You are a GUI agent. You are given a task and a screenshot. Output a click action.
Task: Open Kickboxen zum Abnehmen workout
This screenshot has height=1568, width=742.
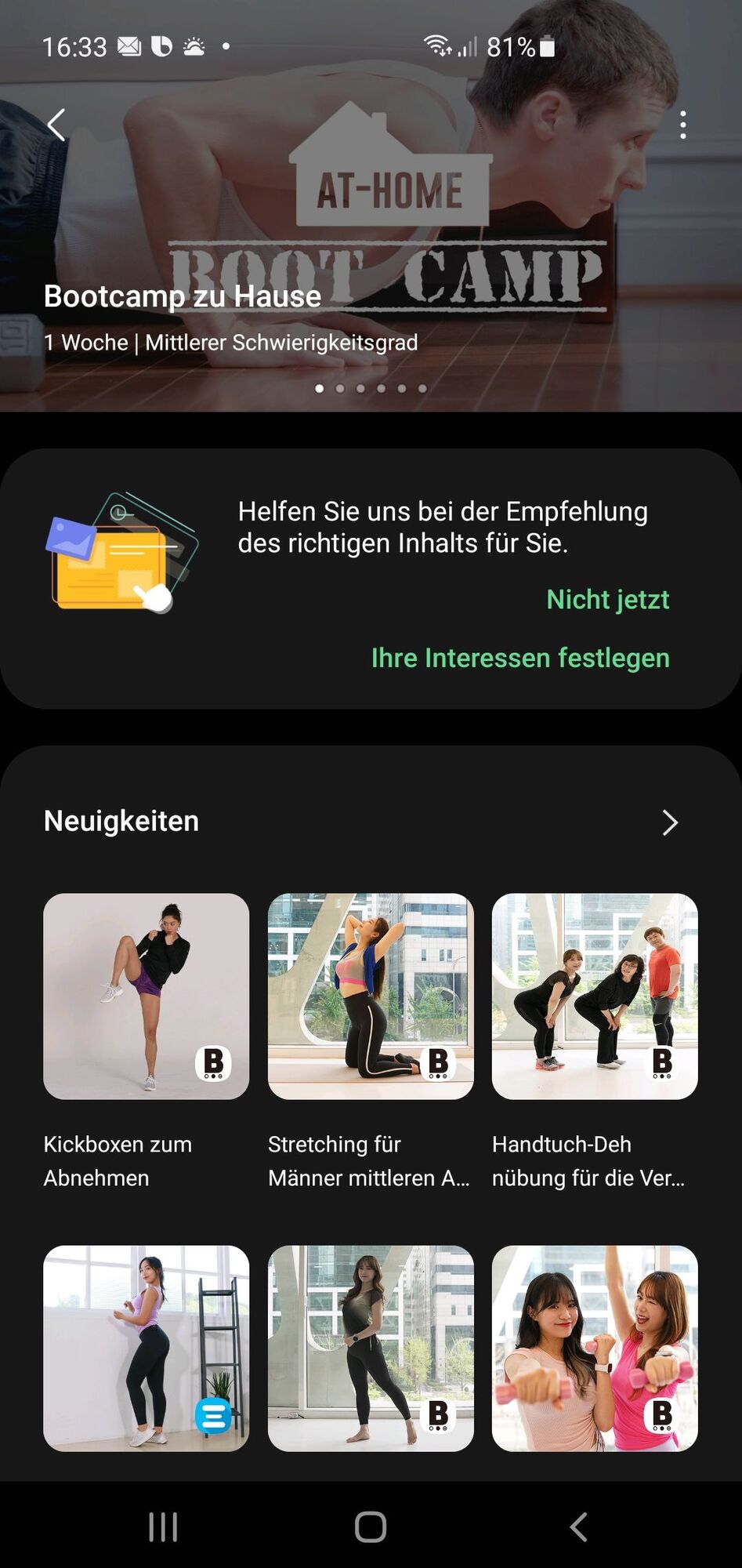(x=147, y=996)
